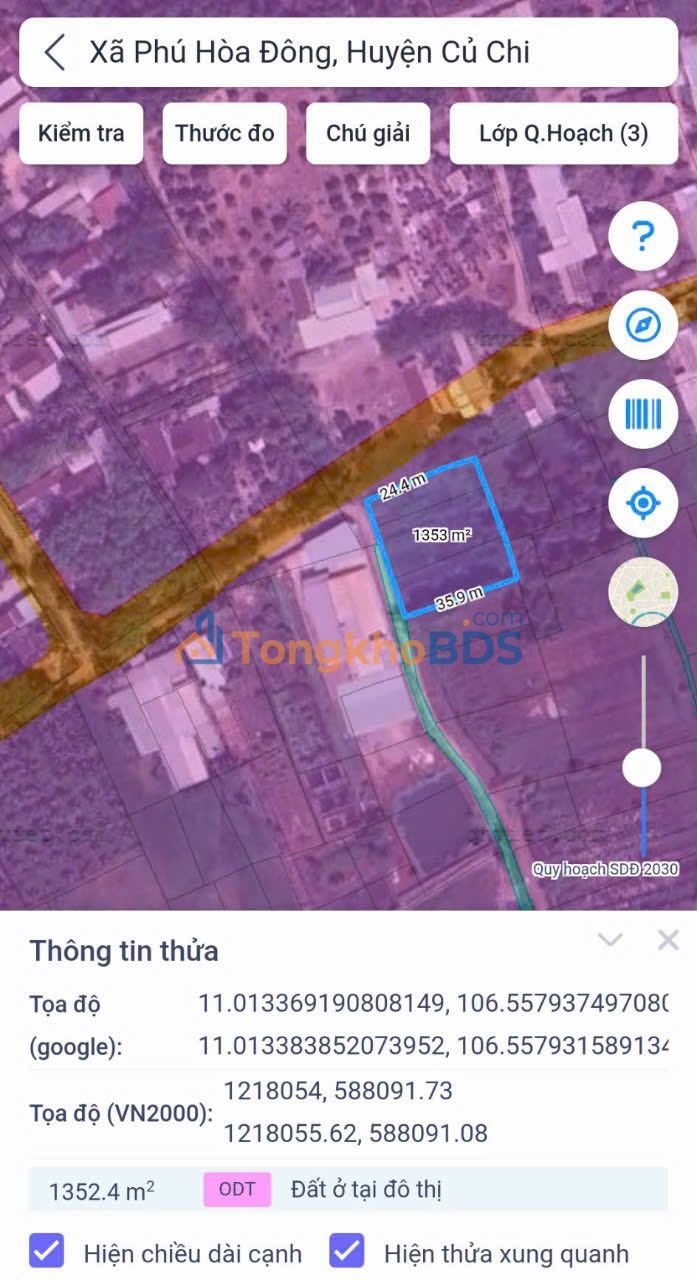
Task: Show the Chú giải legend
Action: pyautogui.click(x=368, y=133)
